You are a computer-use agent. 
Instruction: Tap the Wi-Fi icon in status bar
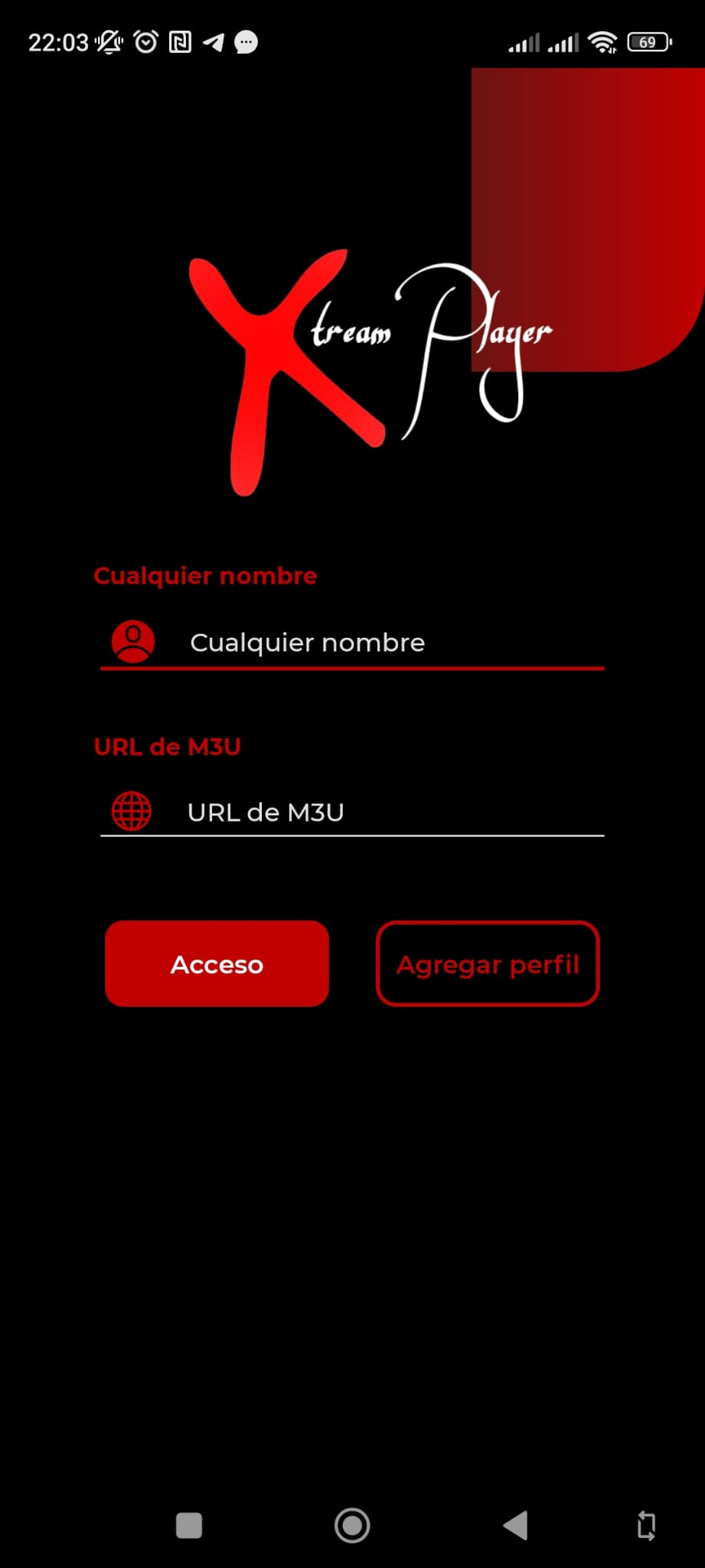[604, 41]
